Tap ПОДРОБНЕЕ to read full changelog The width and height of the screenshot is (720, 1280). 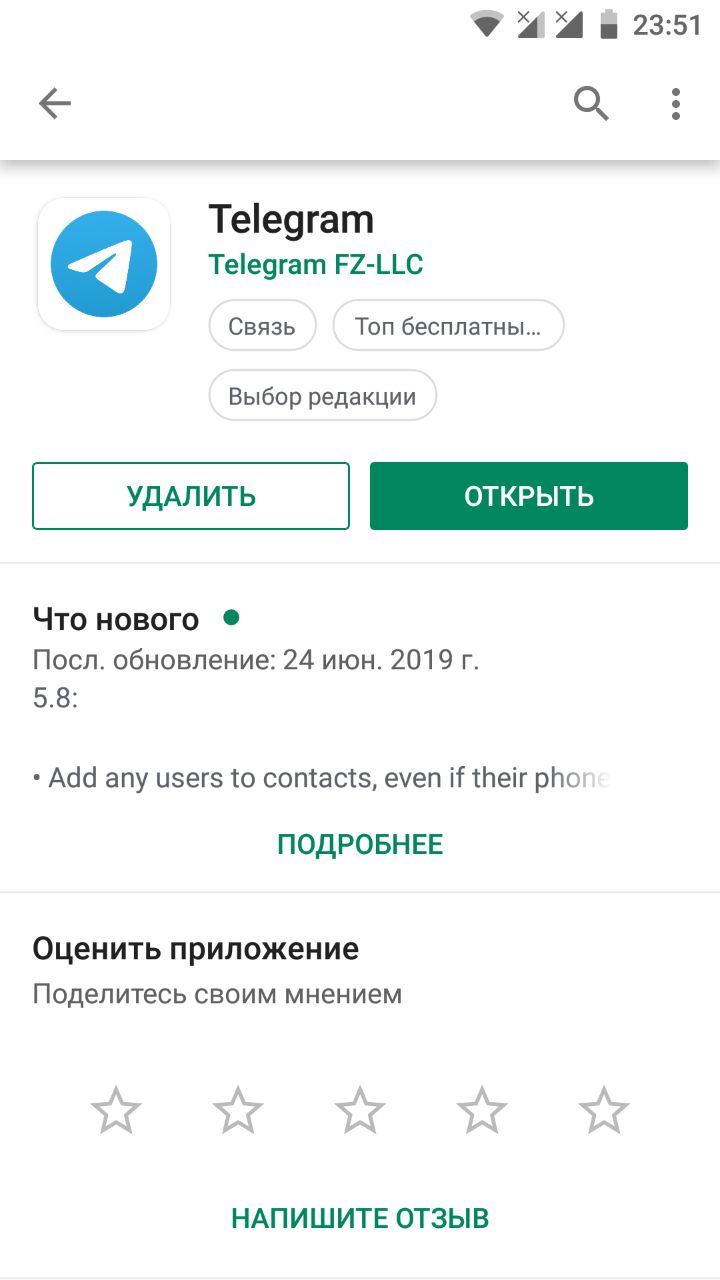360,844
